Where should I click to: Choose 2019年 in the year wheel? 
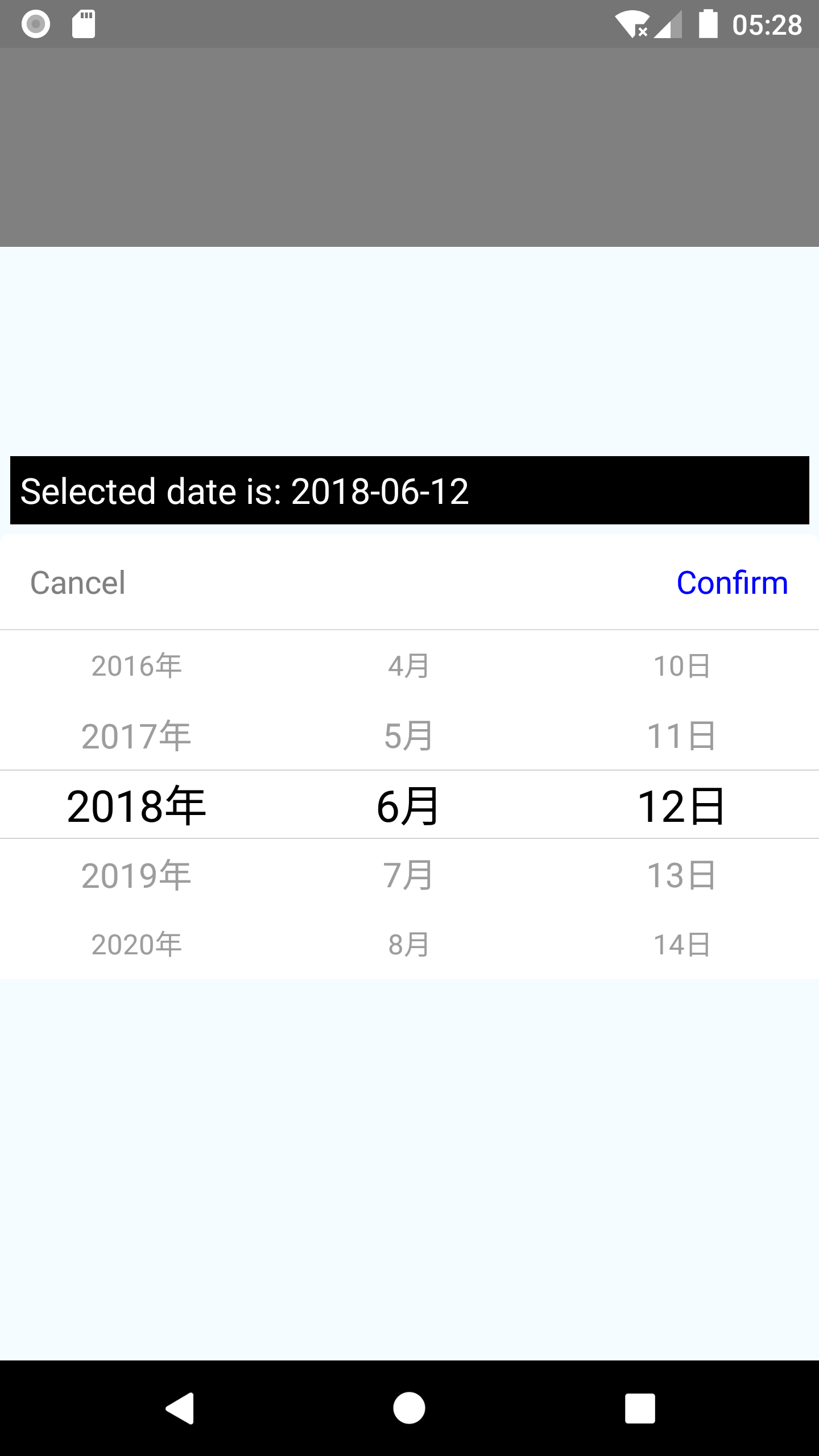tap(136, 875)
